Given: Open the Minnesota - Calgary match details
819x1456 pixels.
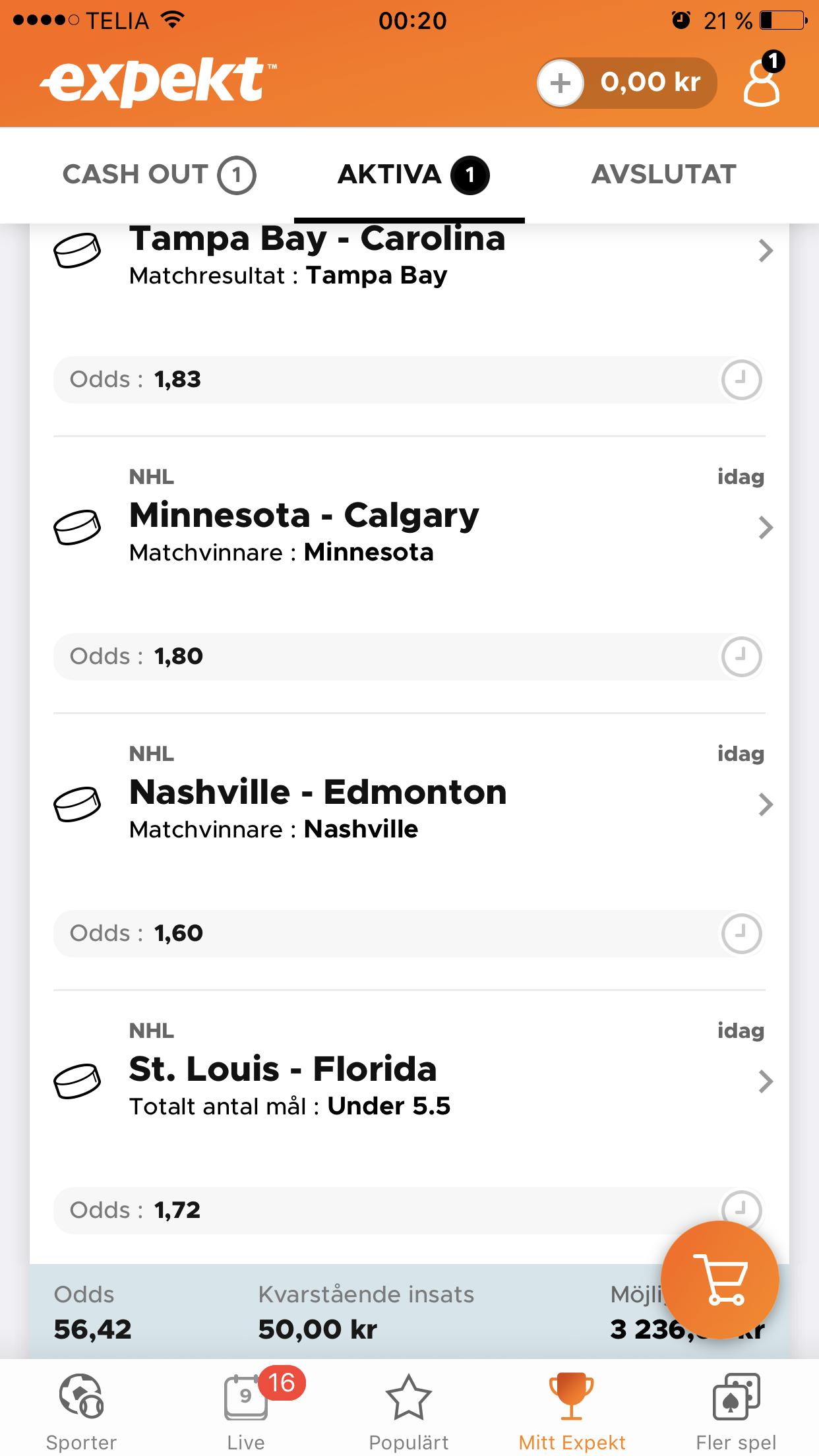Looking at the screenshot, I should point(409,521).
